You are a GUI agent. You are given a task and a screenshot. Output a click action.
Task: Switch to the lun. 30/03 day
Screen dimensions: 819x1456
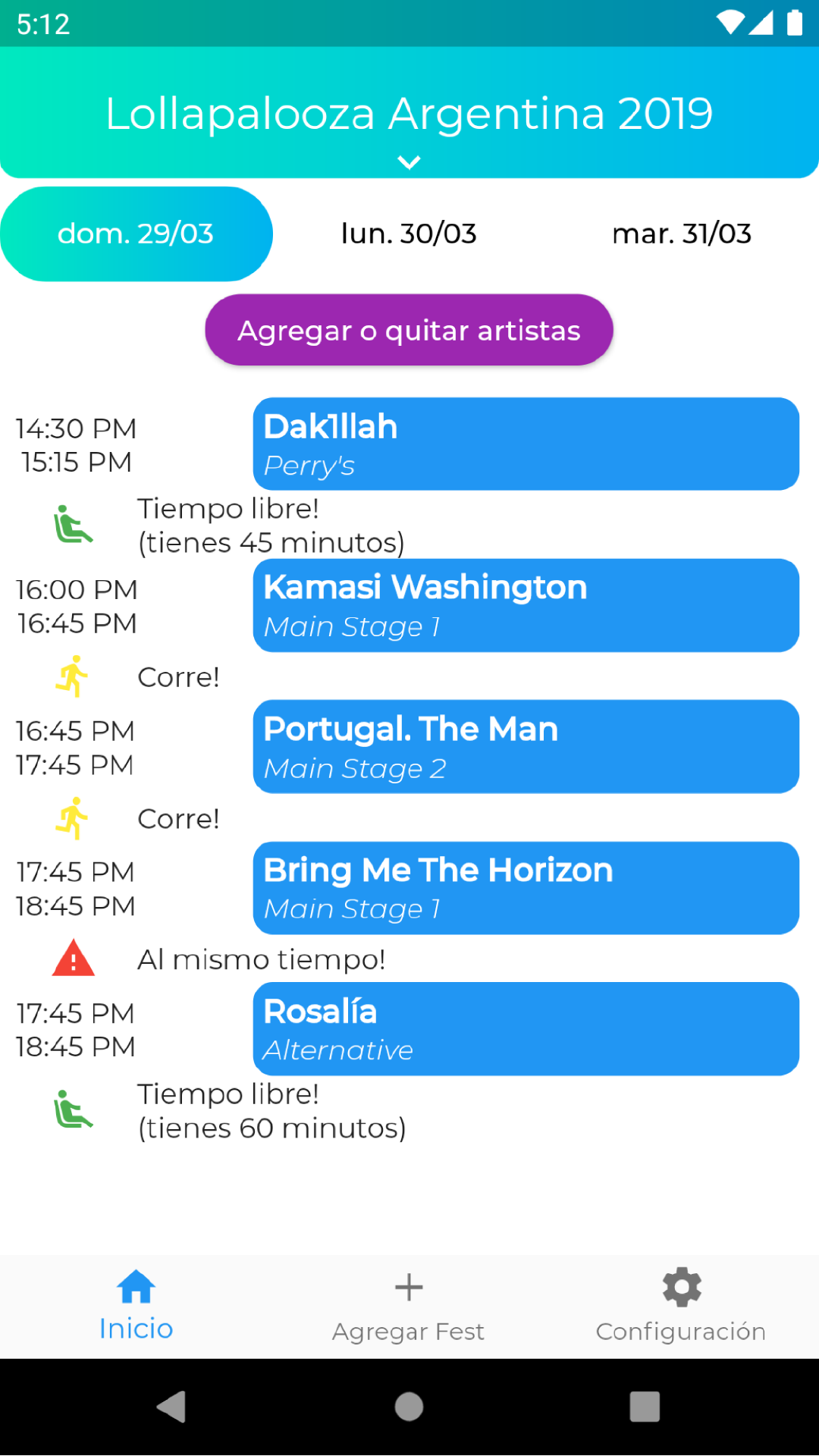409,234
